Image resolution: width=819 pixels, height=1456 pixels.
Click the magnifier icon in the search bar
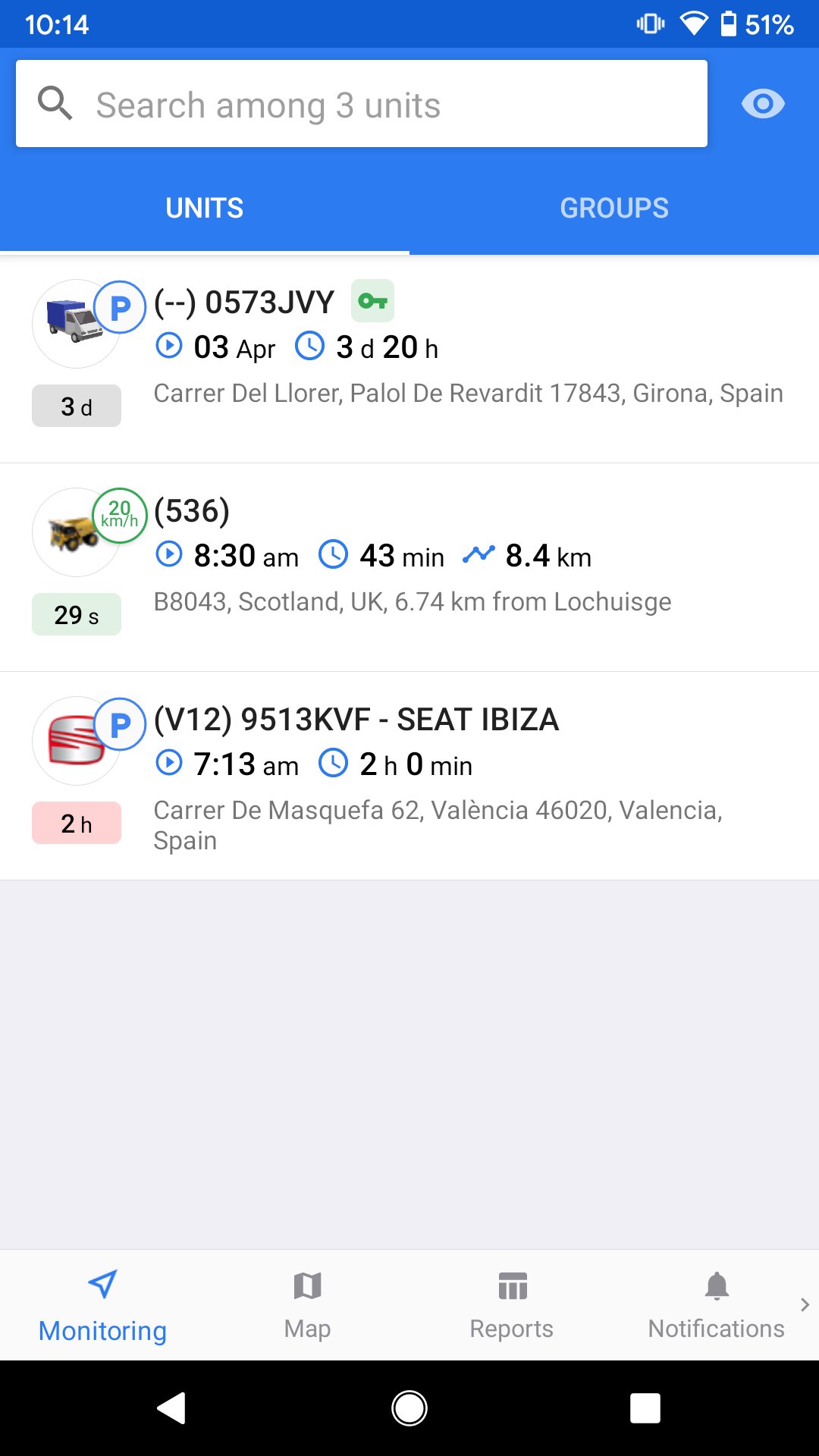(x=55, y=103)
